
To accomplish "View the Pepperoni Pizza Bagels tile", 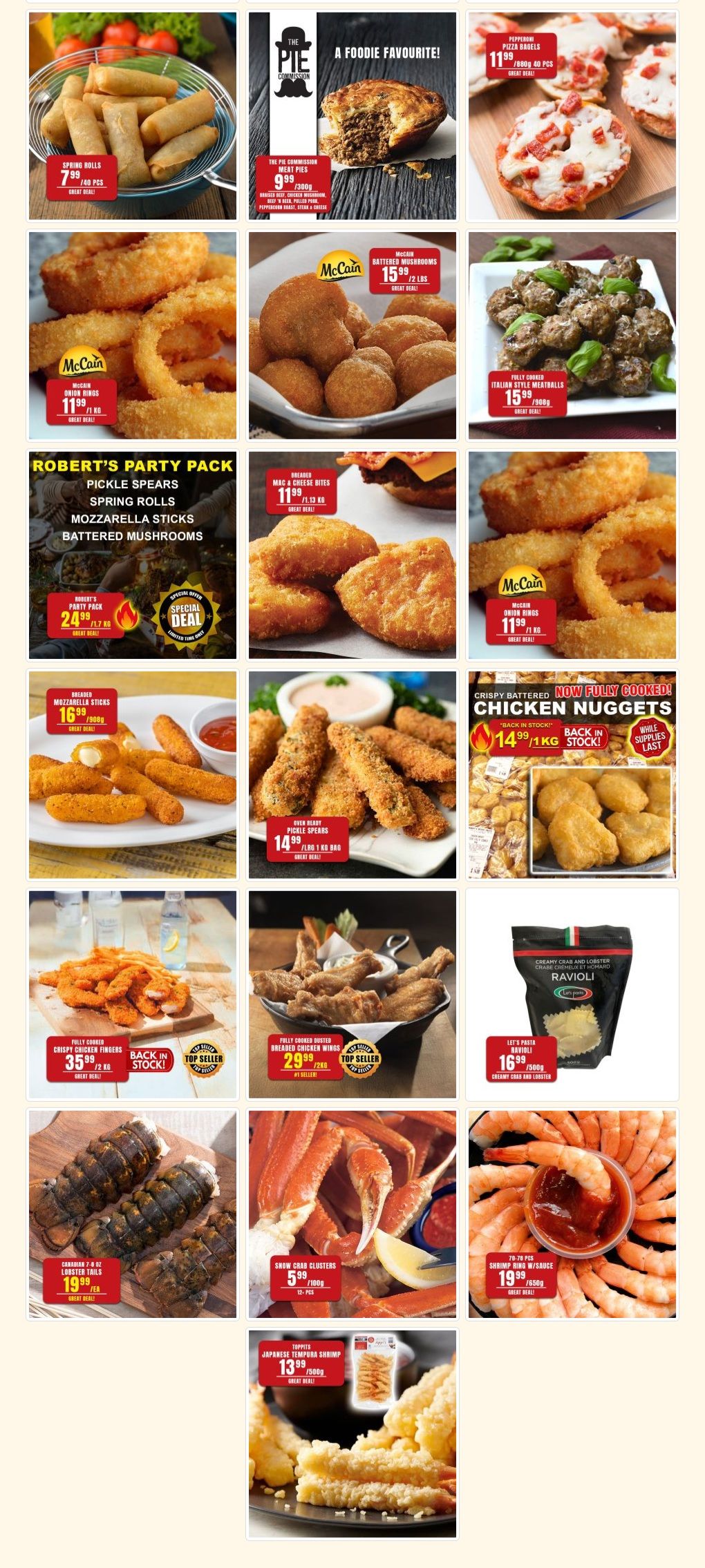I will (x=572, y=116).
